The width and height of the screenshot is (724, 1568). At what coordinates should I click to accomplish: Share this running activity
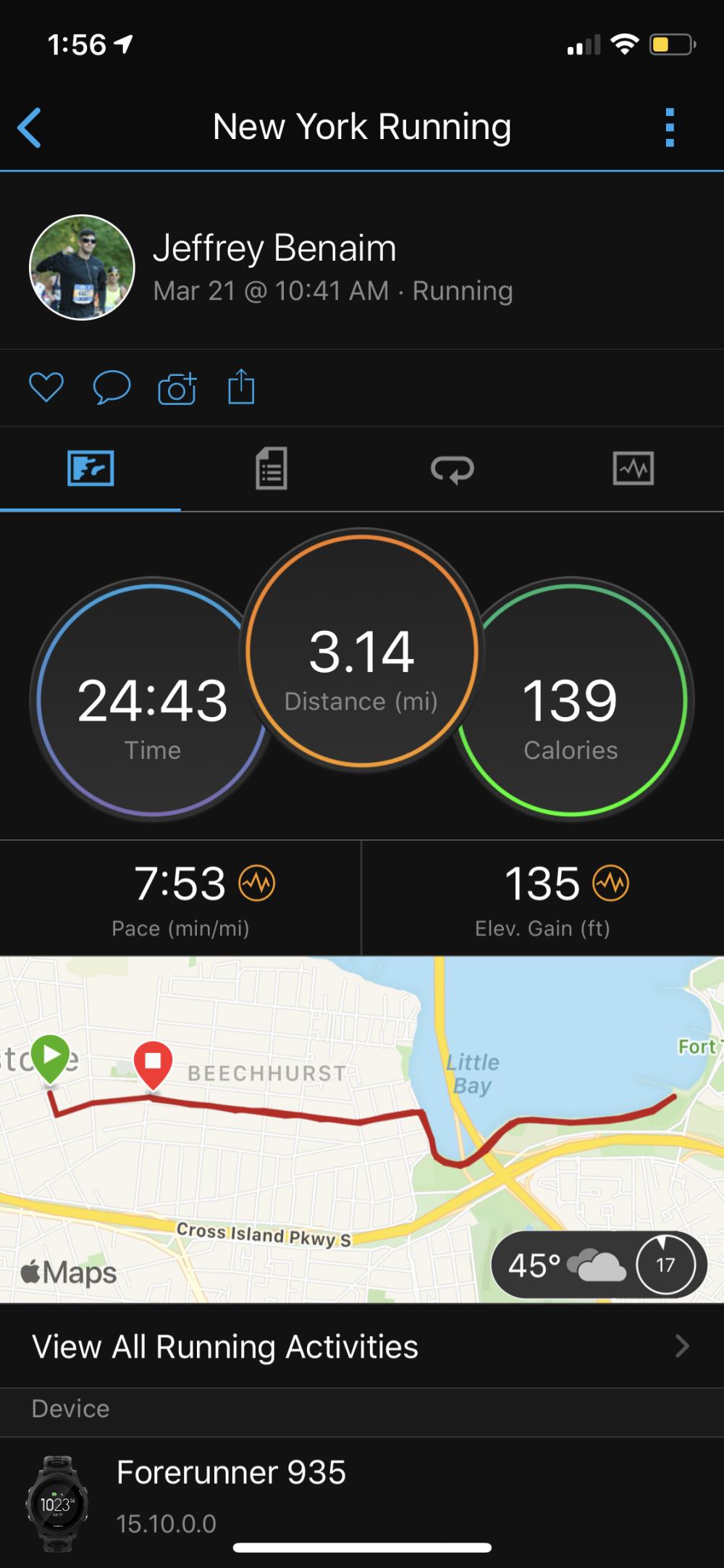[x=241, y=387]
